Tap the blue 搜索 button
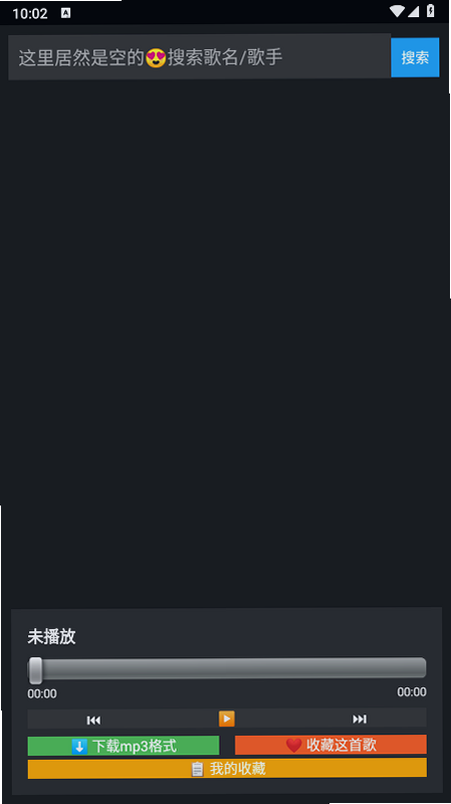This screenshot has width=451, height=804. point(415,57)
